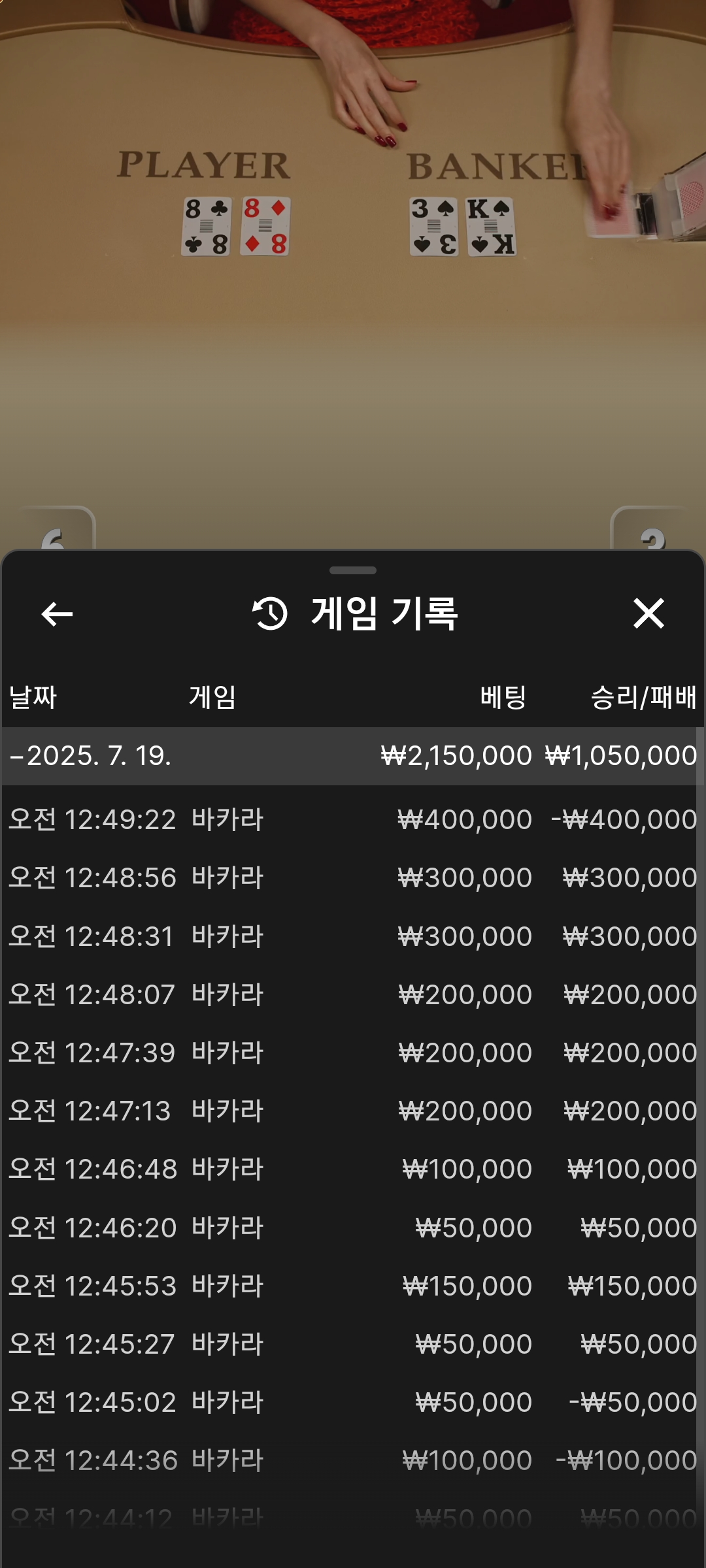
Task: Collapse the 2025. 7. 19. date group
Action: tap(353, 756)
